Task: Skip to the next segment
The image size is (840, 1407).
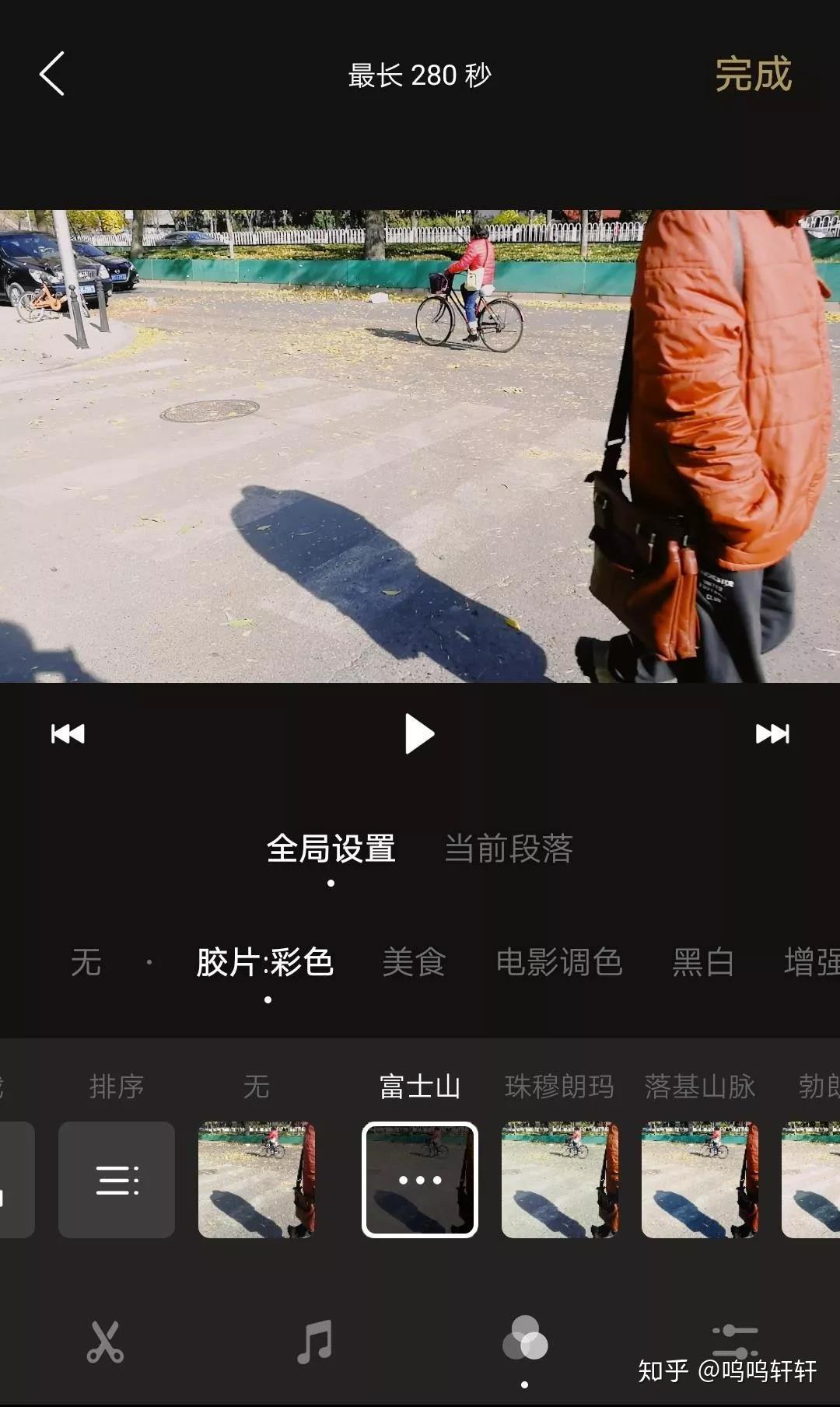Action: tap(772, 733)
